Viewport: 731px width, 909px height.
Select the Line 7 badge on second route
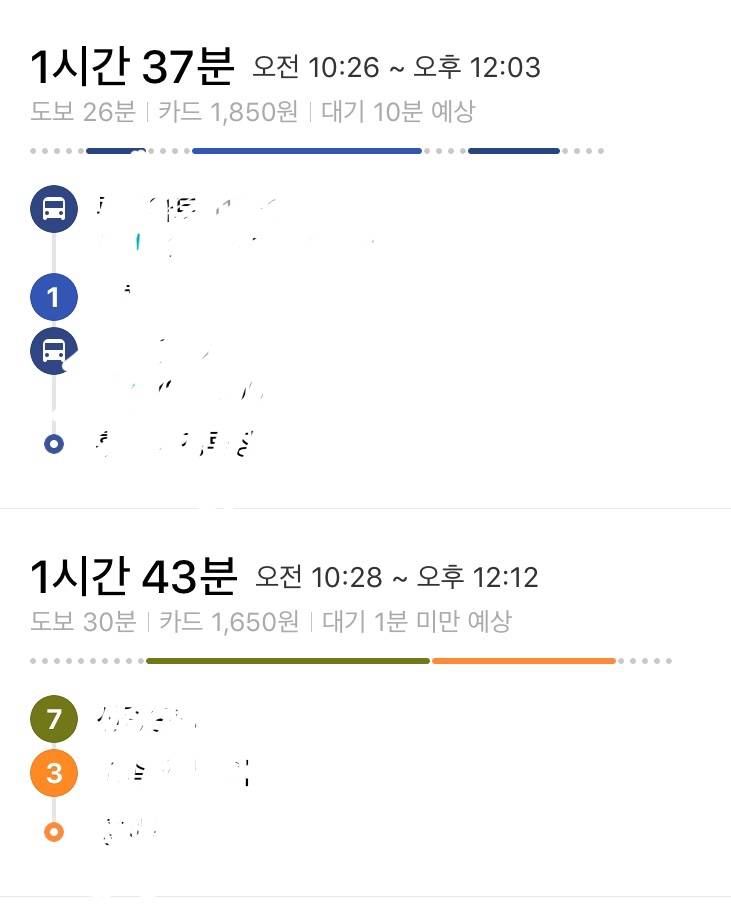click(x=52, y=718)
